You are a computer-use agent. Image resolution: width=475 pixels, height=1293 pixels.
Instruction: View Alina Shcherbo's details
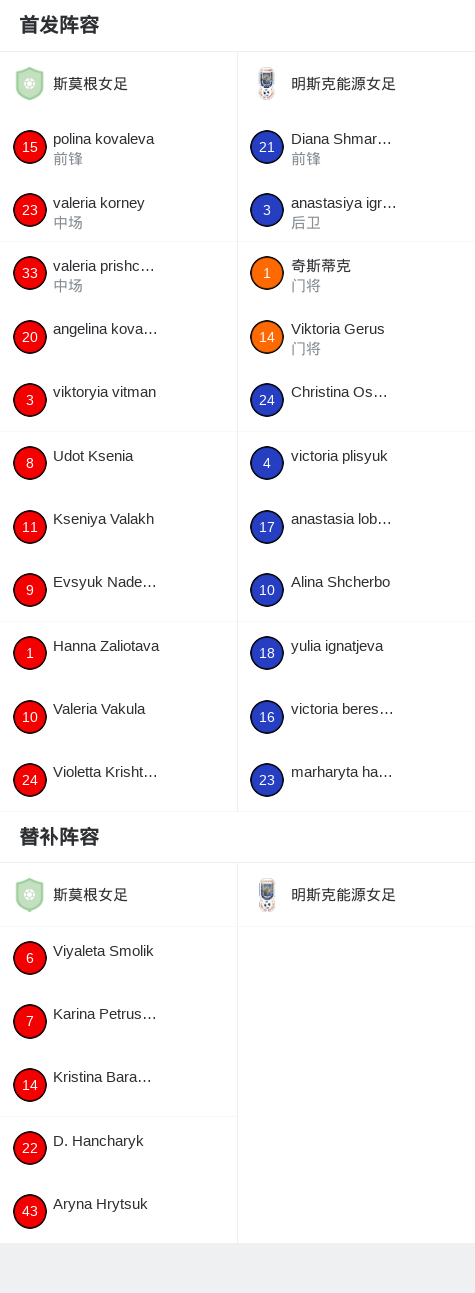coord(356,590)
